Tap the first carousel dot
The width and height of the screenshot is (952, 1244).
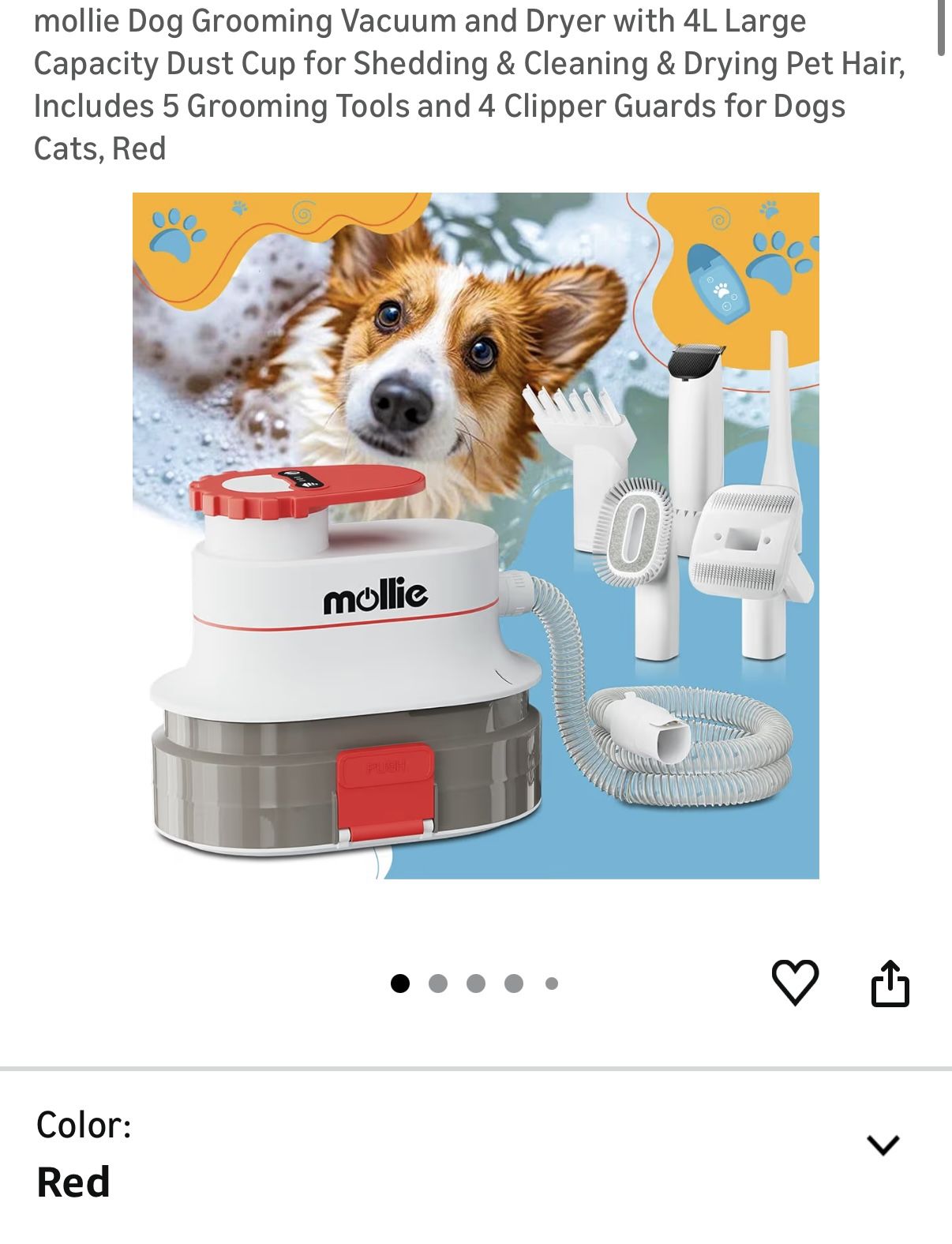(400, 982)
